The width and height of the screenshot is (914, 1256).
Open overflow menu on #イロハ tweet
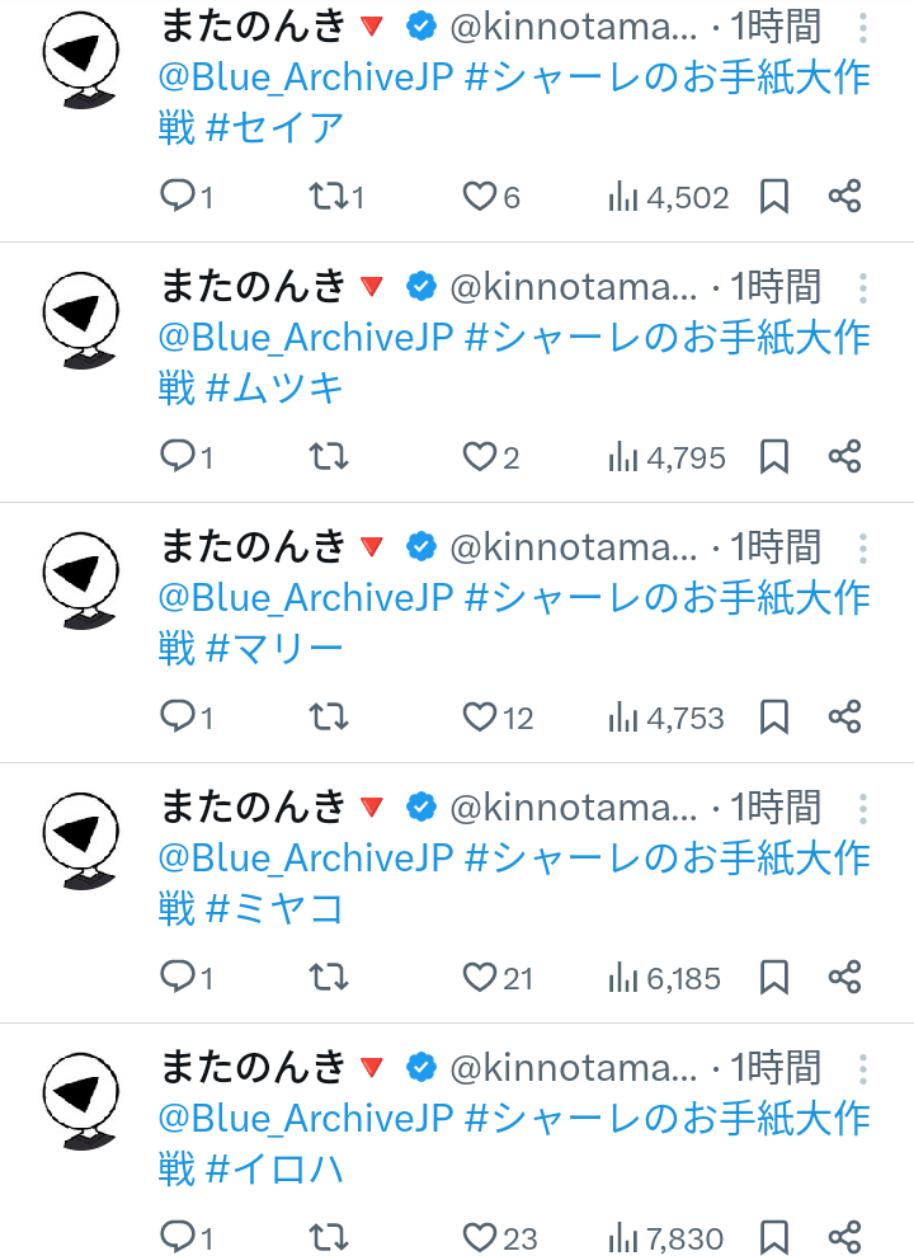point(863,1069)
